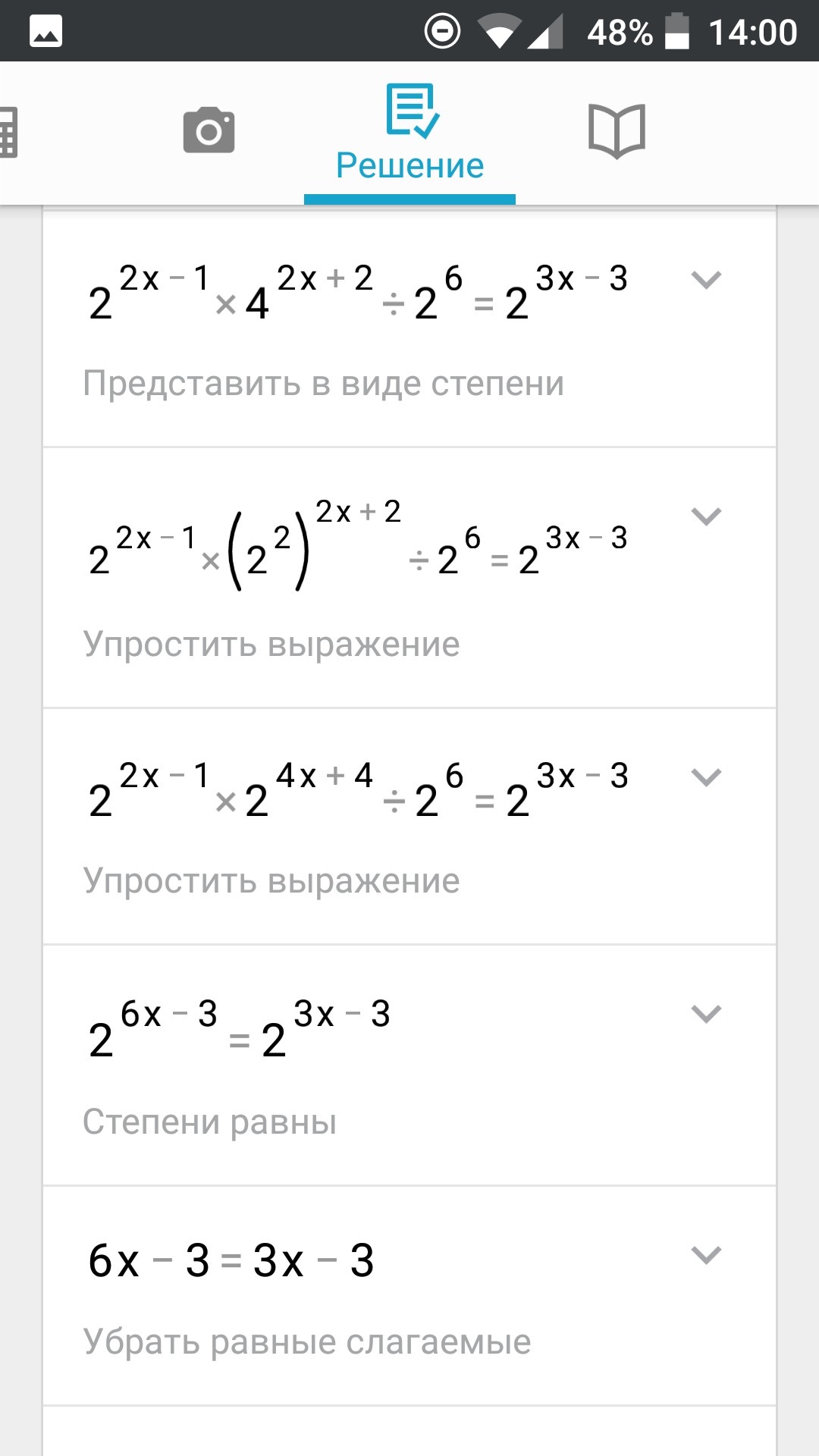This screenshot has width=819, height=1456.
Task: Expand the Степени равны step
Action: tap(706, 1014)
